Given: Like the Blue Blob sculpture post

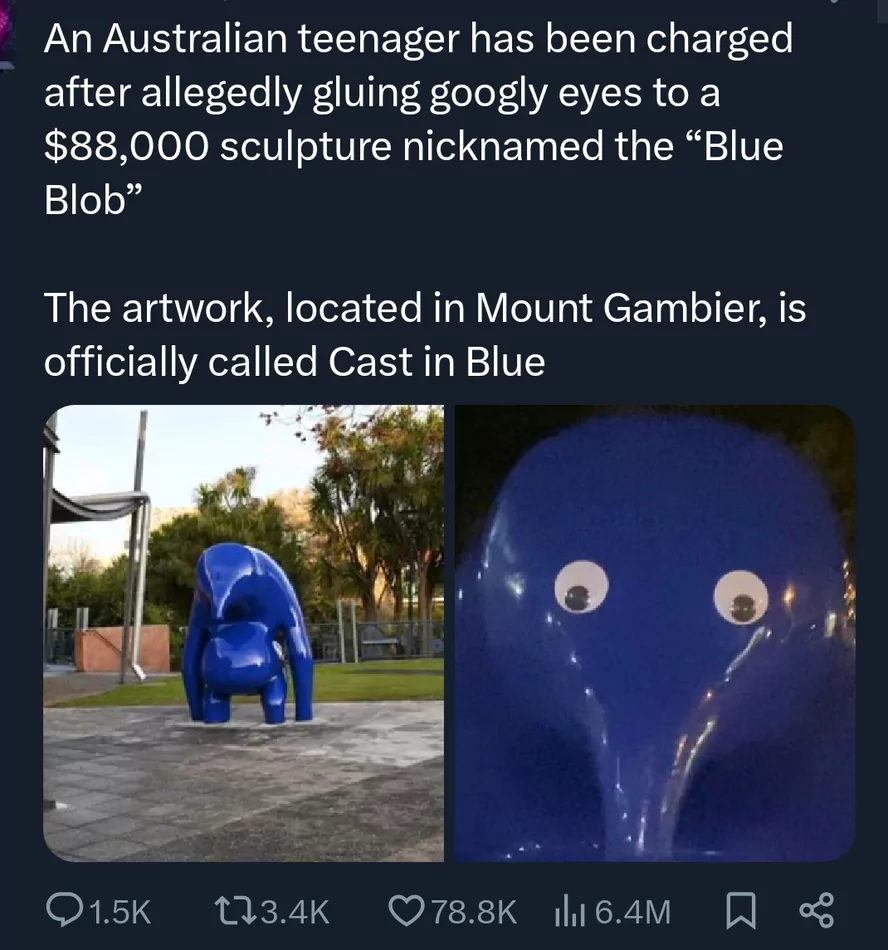Looking at the screenshot, I should (406, 910).
